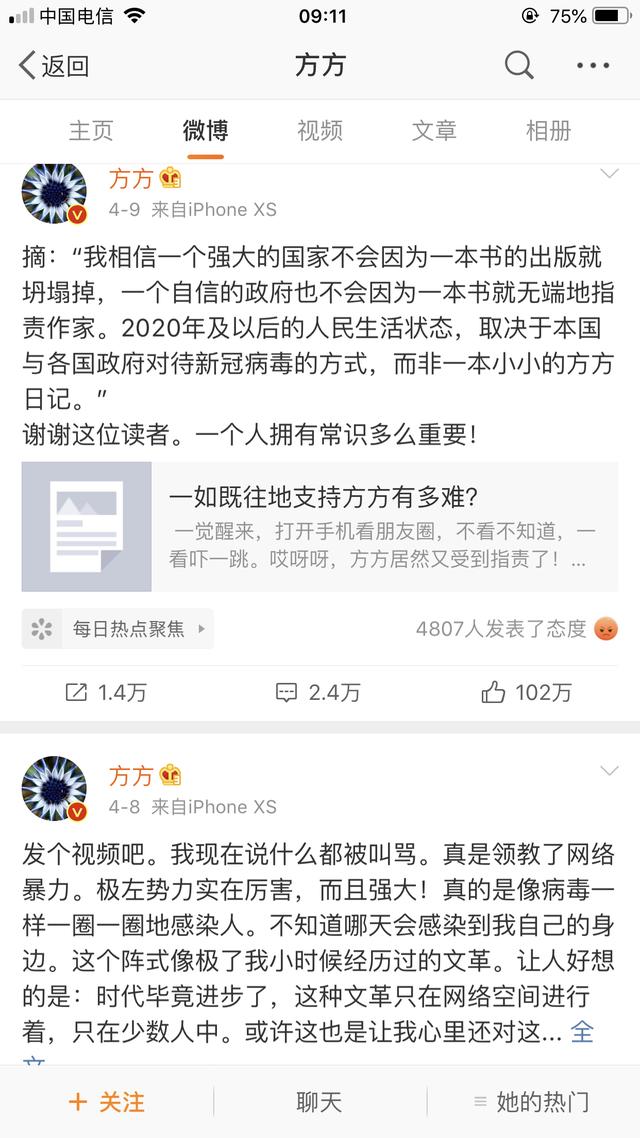Open the search magnifier icon
The image size is (640, 1138).
click(519, 65)
